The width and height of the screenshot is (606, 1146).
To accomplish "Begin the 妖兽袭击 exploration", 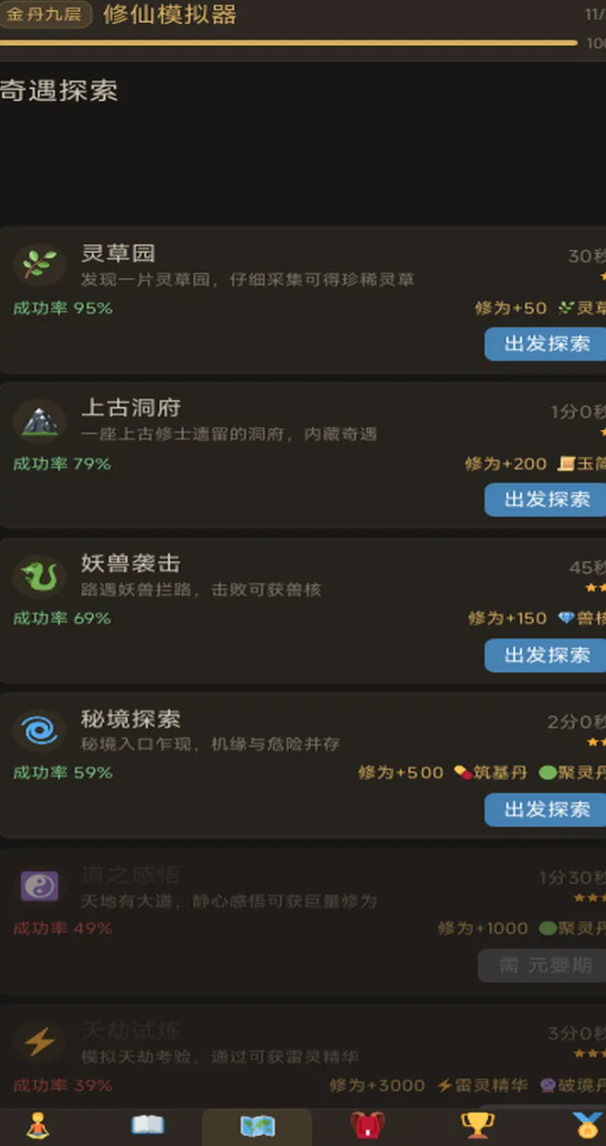I will point(545,655).
